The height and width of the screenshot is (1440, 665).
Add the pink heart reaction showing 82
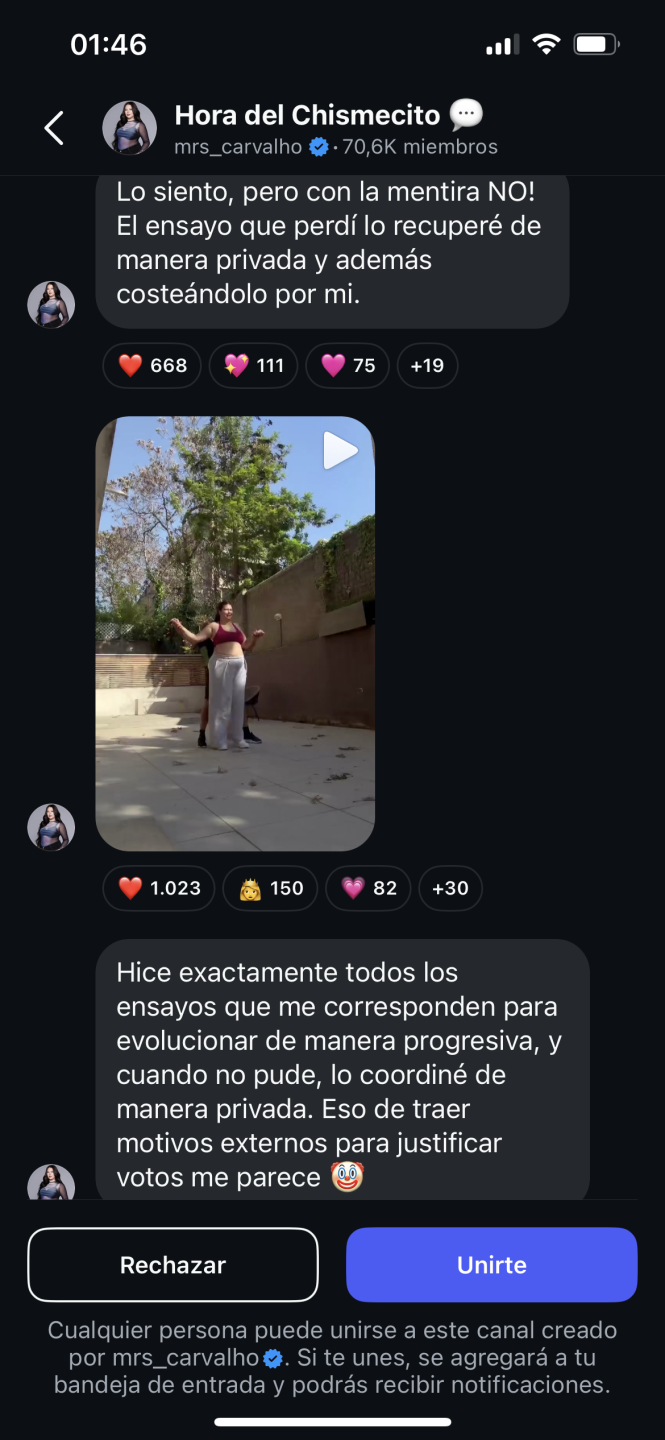pos(368,888)
